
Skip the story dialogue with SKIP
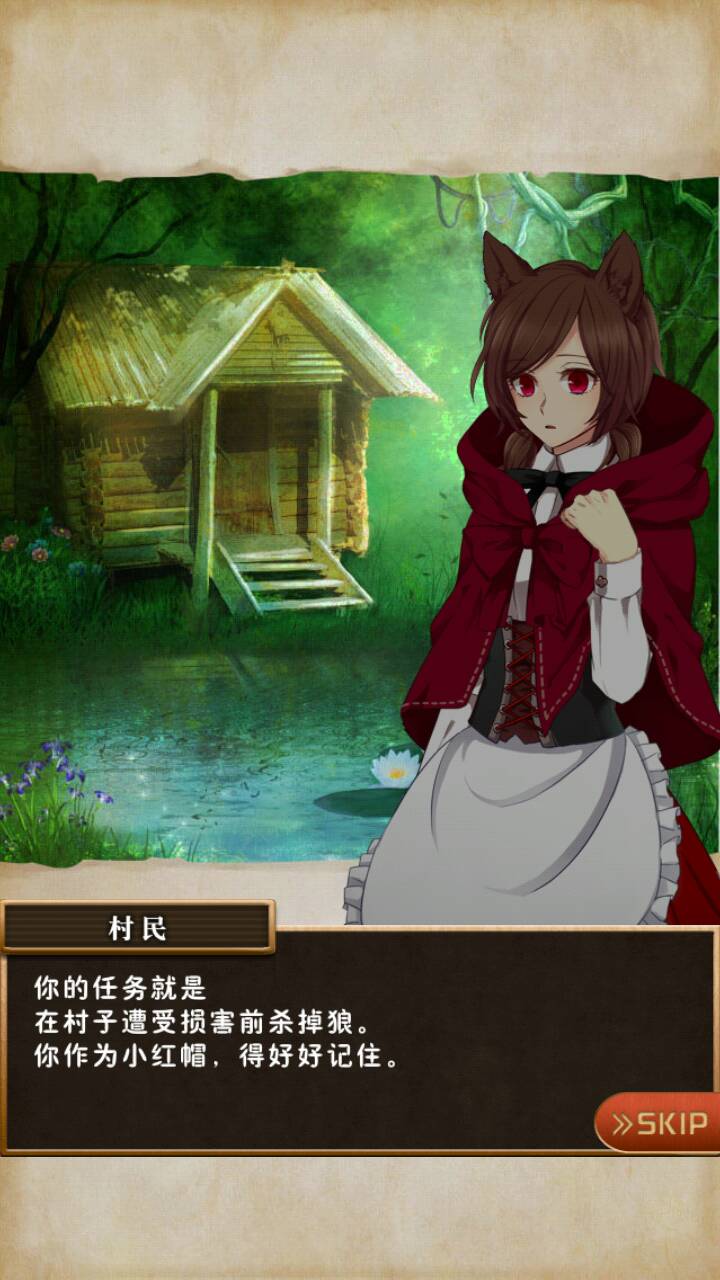[659, 1123]
